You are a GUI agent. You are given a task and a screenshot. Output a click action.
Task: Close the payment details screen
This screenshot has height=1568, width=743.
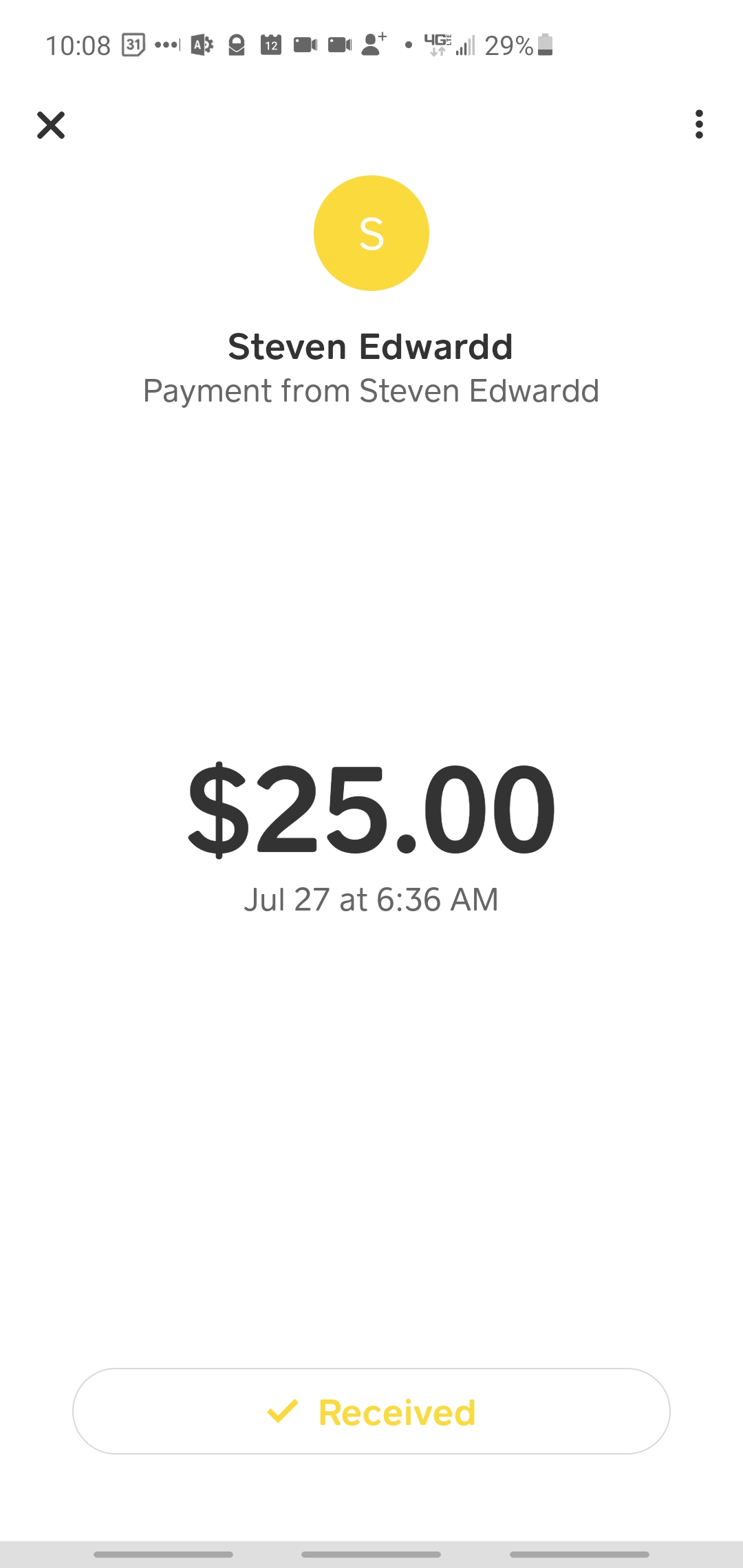point(51,125)
